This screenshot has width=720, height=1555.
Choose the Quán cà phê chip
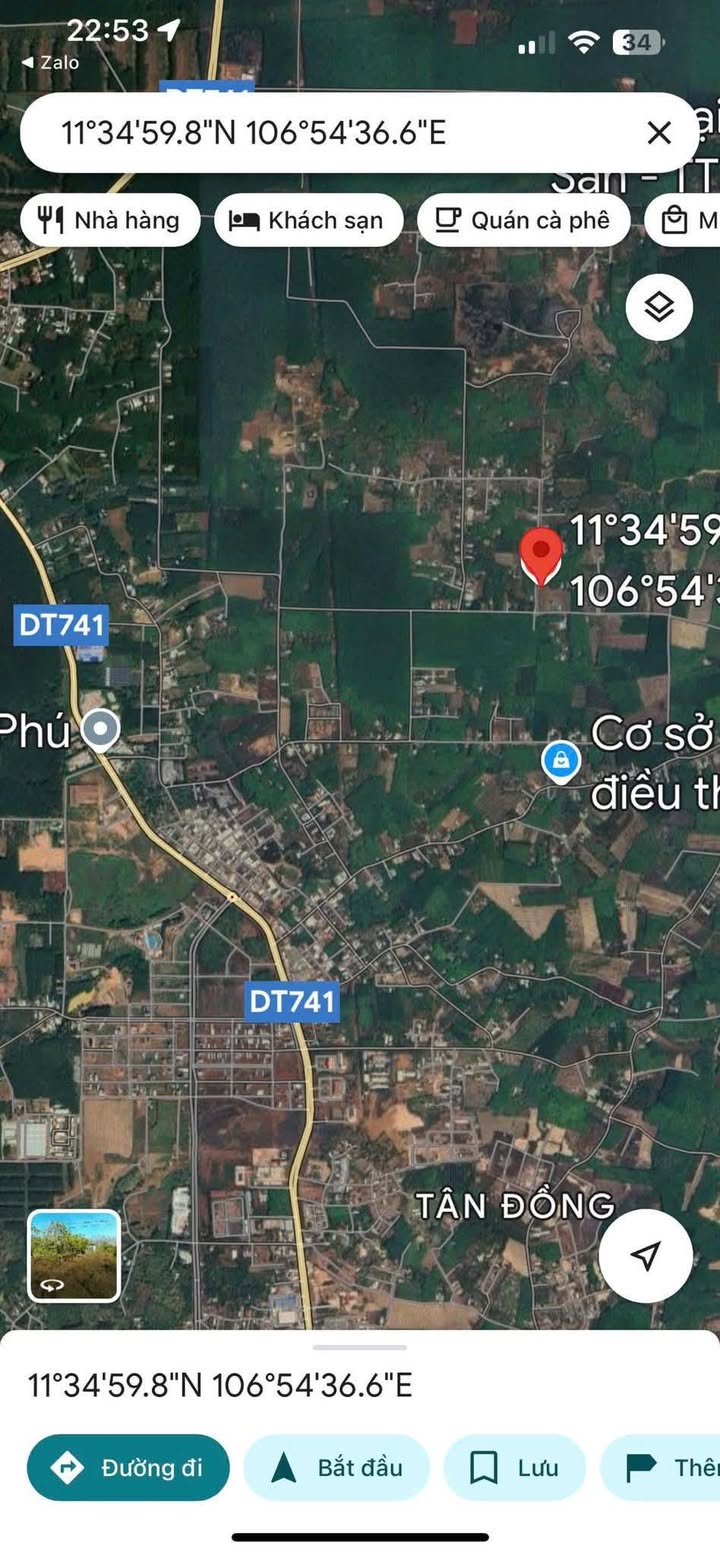point(523,220)
